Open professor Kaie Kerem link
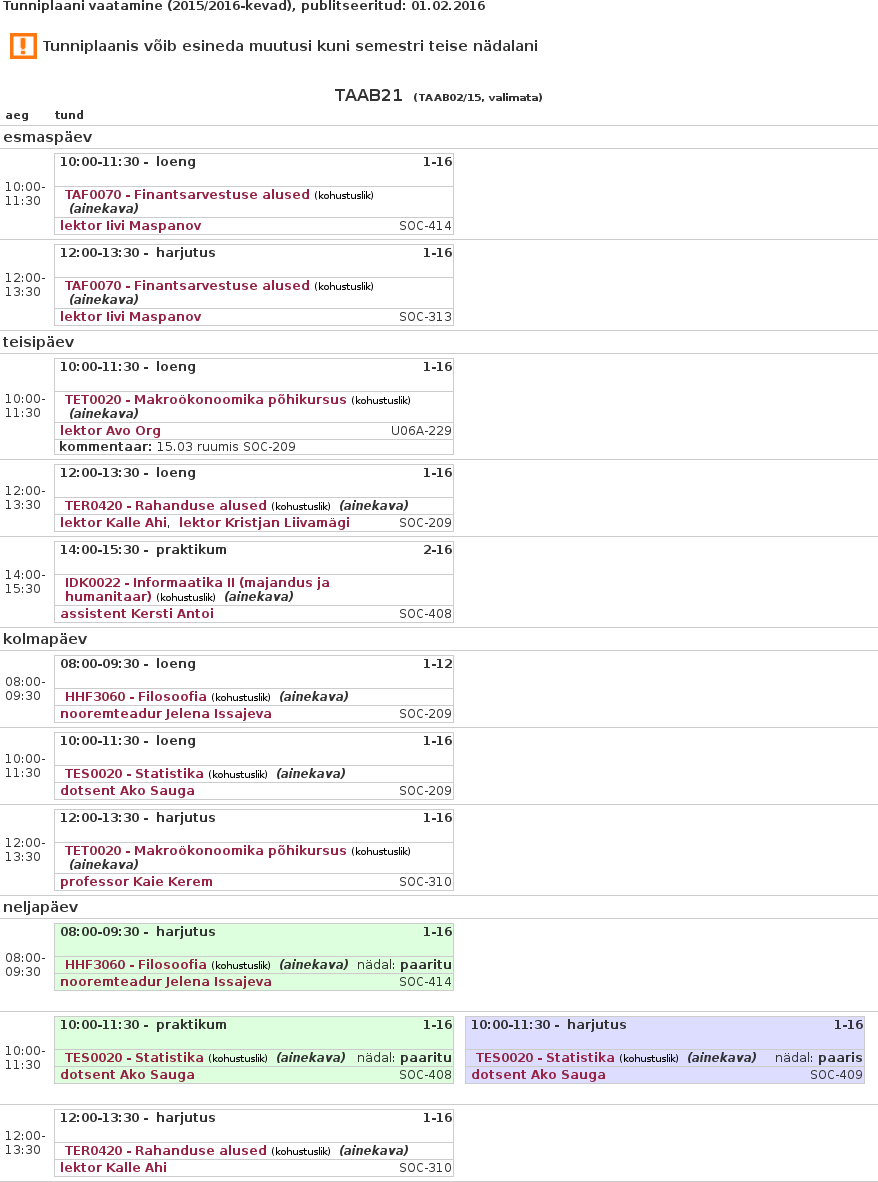Screen dimensions: 878x1182 point(136,881)
